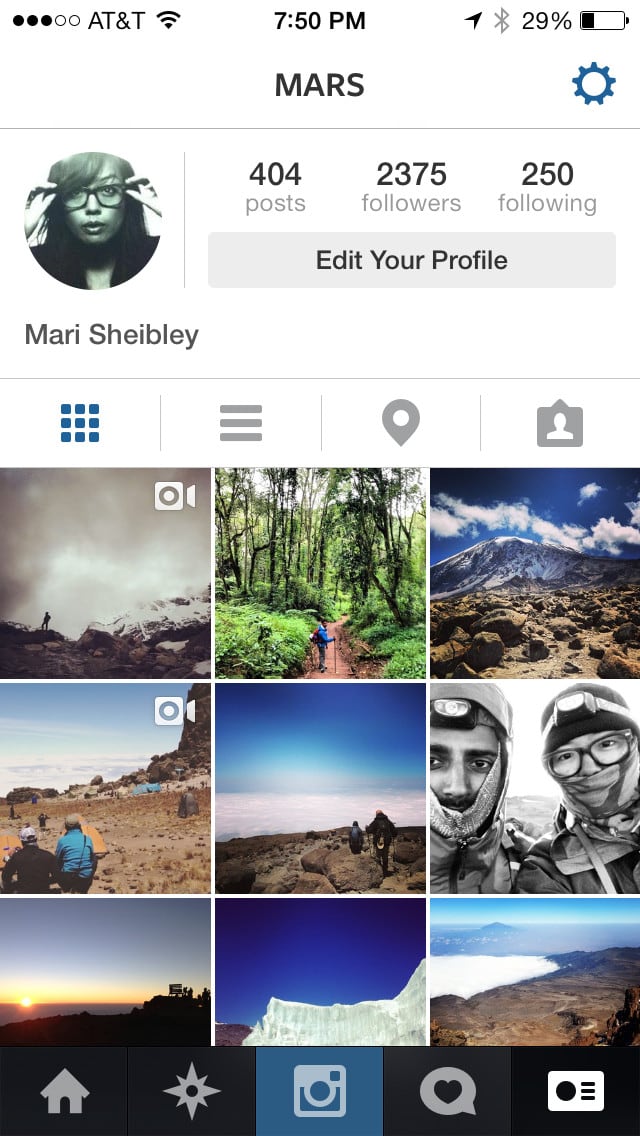View the 250 following accounts
This screenshot has width=640, height=1136.
[547, 187]
